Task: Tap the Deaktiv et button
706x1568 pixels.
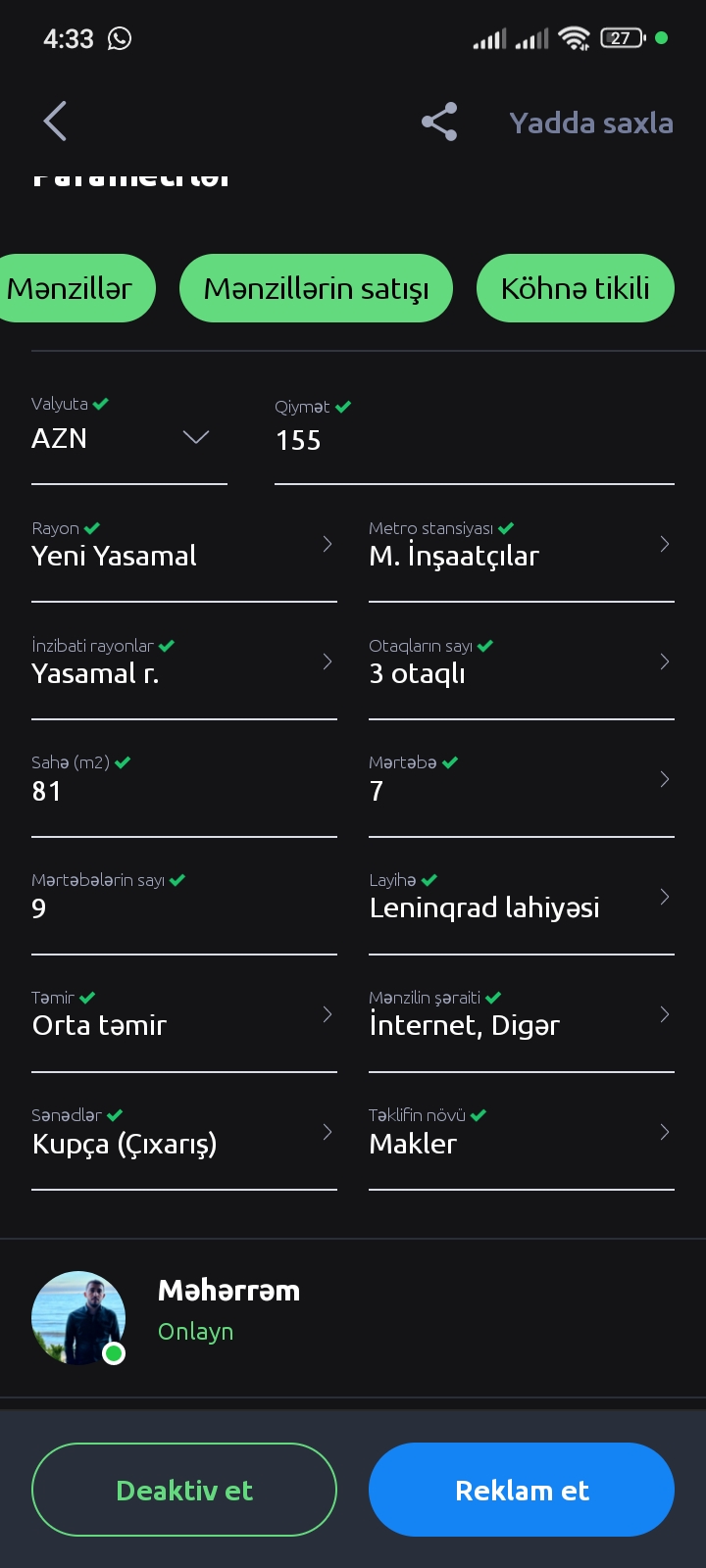Action: (184, 1490)
